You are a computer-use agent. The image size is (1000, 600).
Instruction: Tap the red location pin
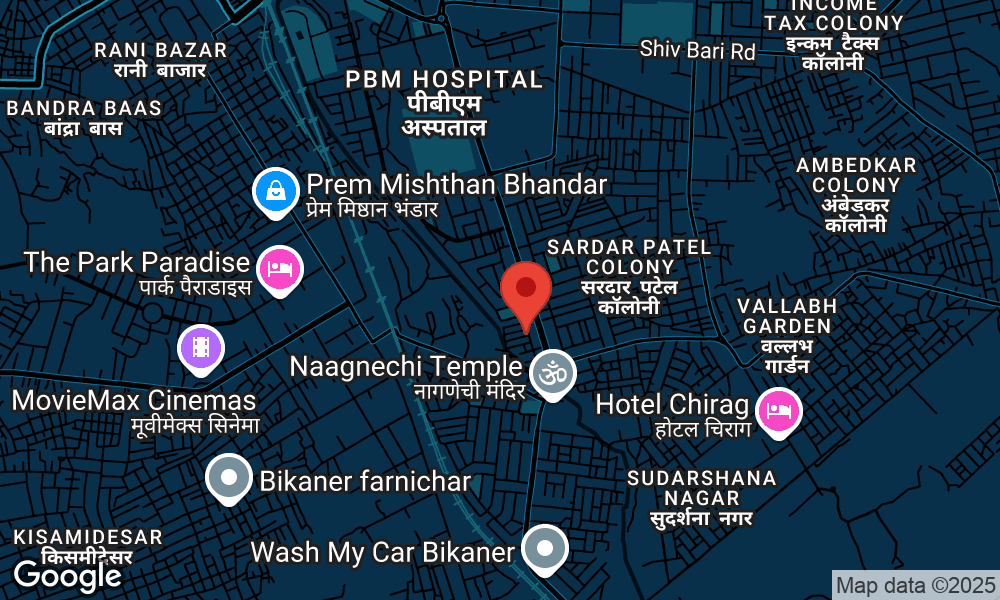tap(525, 291)
